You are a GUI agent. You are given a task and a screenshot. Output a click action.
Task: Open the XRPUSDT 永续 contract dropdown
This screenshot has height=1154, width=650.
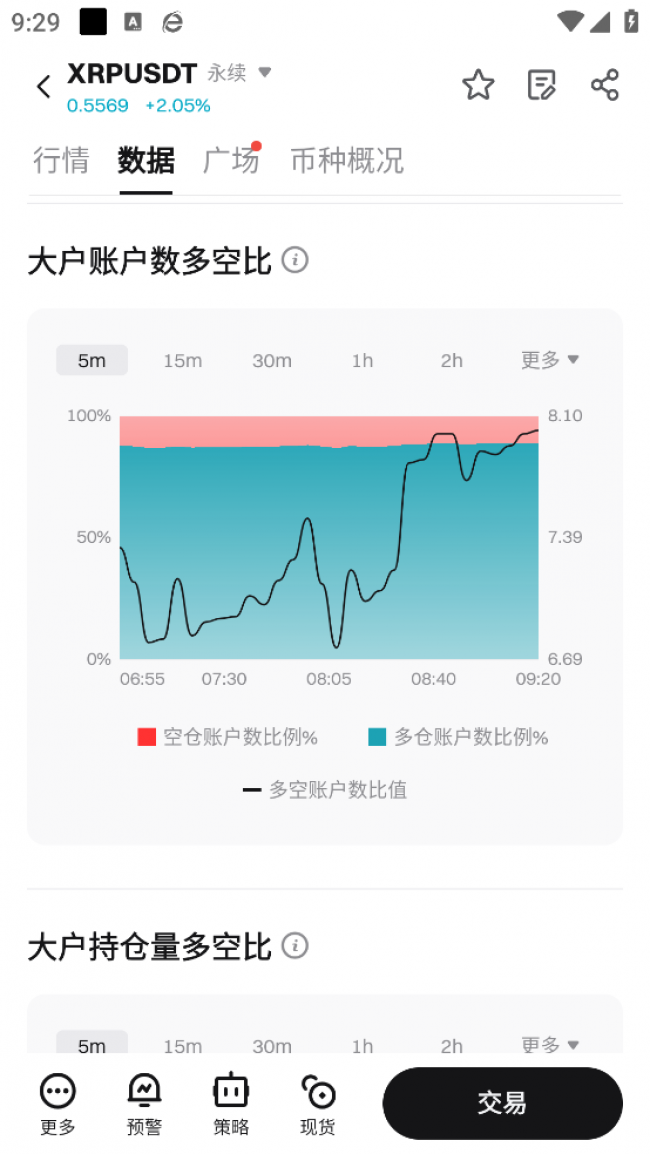[263, 72]
